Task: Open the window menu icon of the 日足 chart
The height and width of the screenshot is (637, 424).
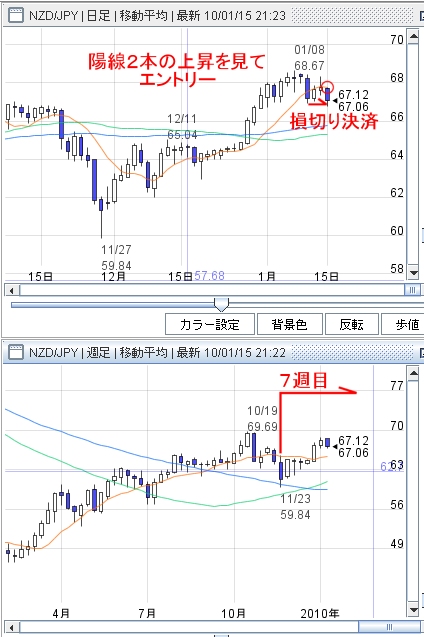Action: point(16,16)
